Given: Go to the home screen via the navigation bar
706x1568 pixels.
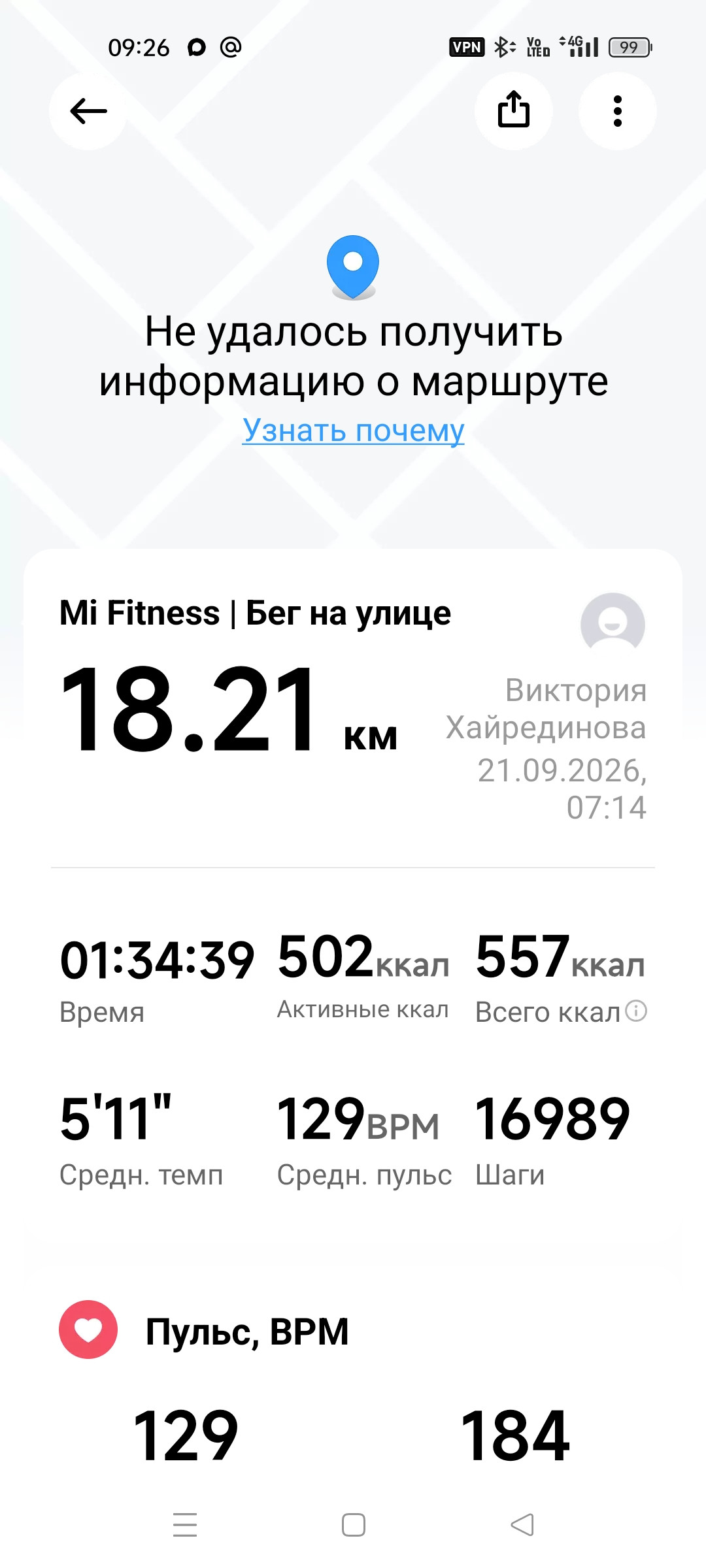Looking at the screenshot, I should click(x=354, y=1525).
